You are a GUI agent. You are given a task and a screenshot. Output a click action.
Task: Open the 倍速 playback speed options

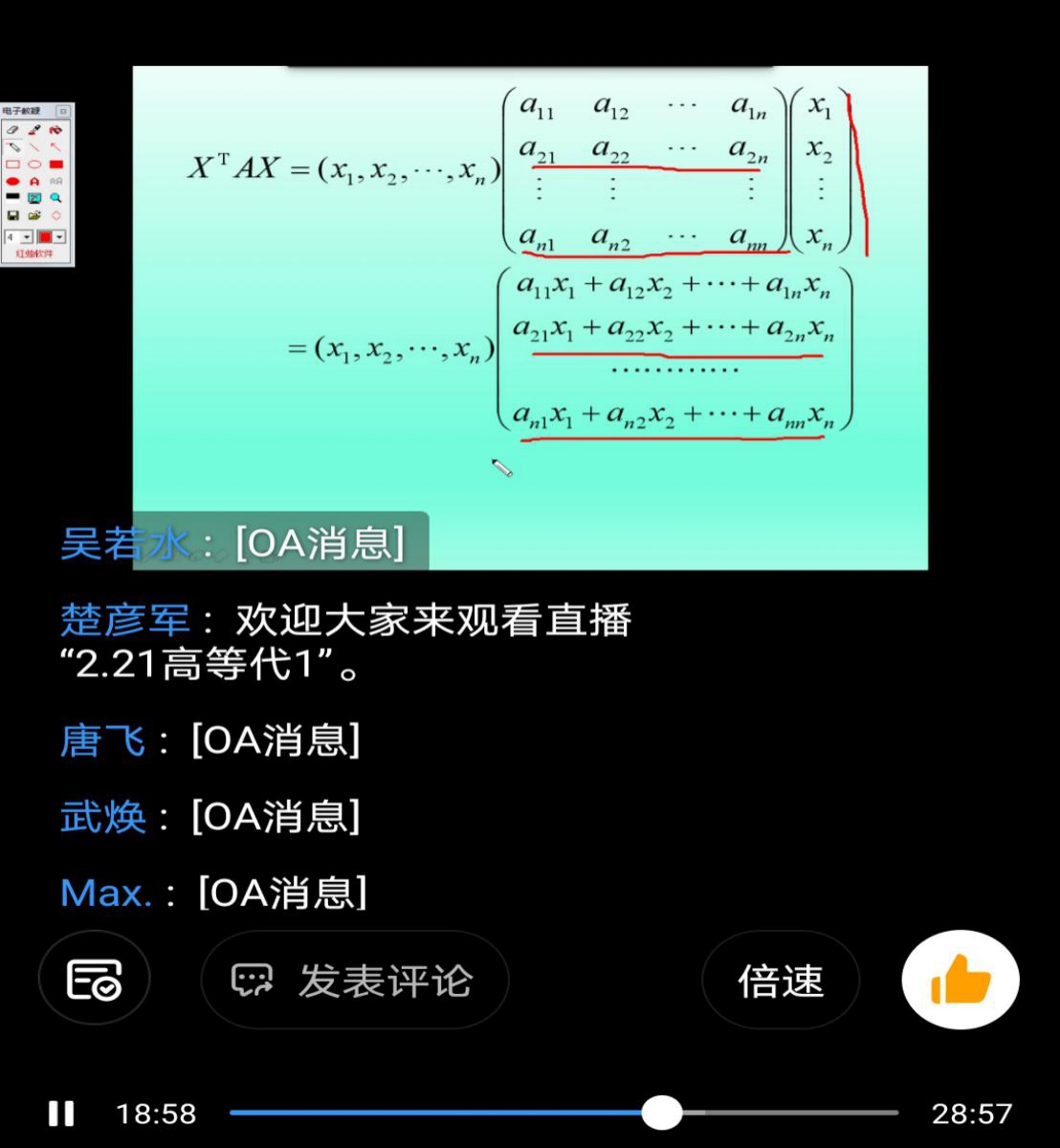780,981
